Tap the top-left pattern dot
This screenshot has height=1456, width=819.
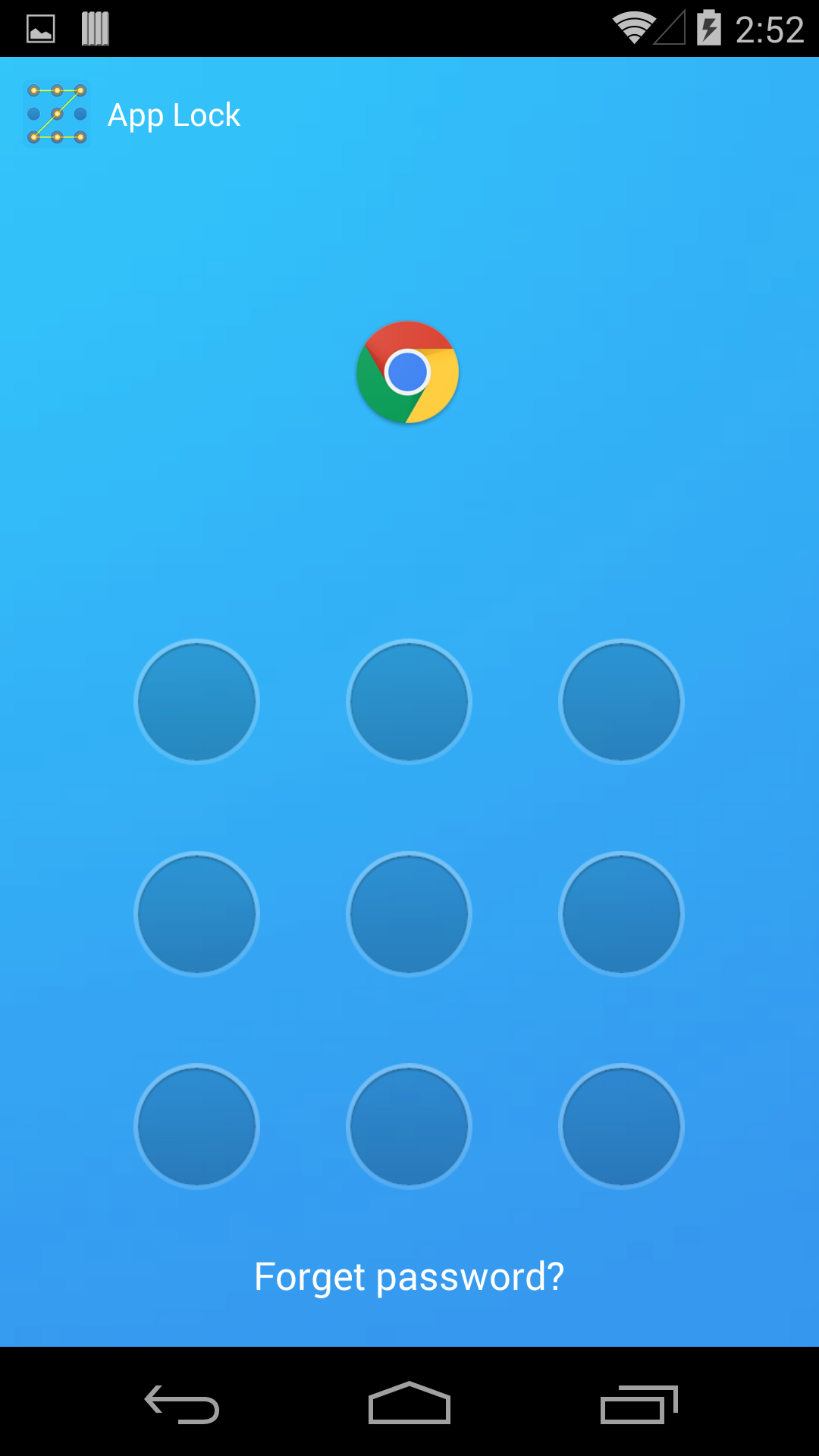click(196, 701)
